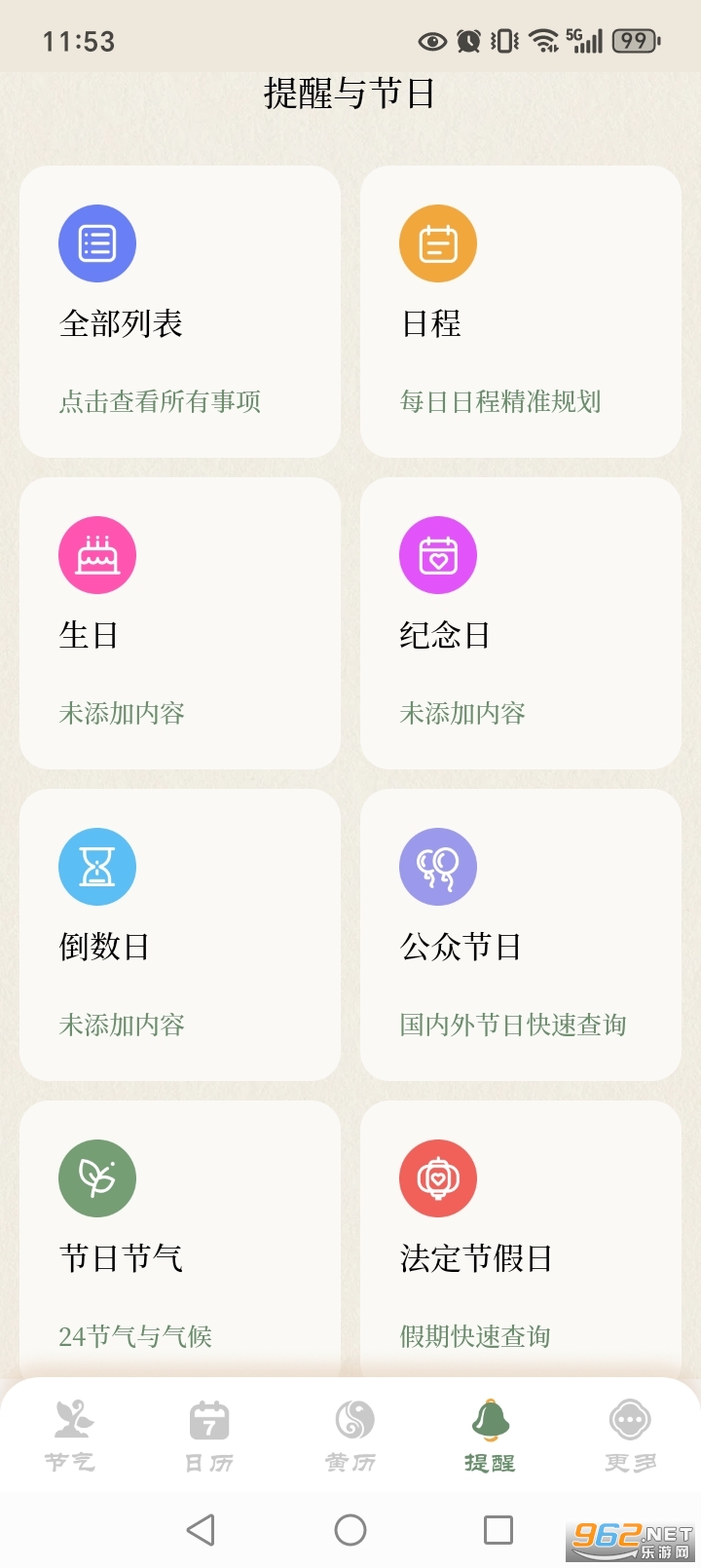The image size is (701, 1568).
Task: Select the pink 生日 birthday cake icon
Action: tap(97, 554)
